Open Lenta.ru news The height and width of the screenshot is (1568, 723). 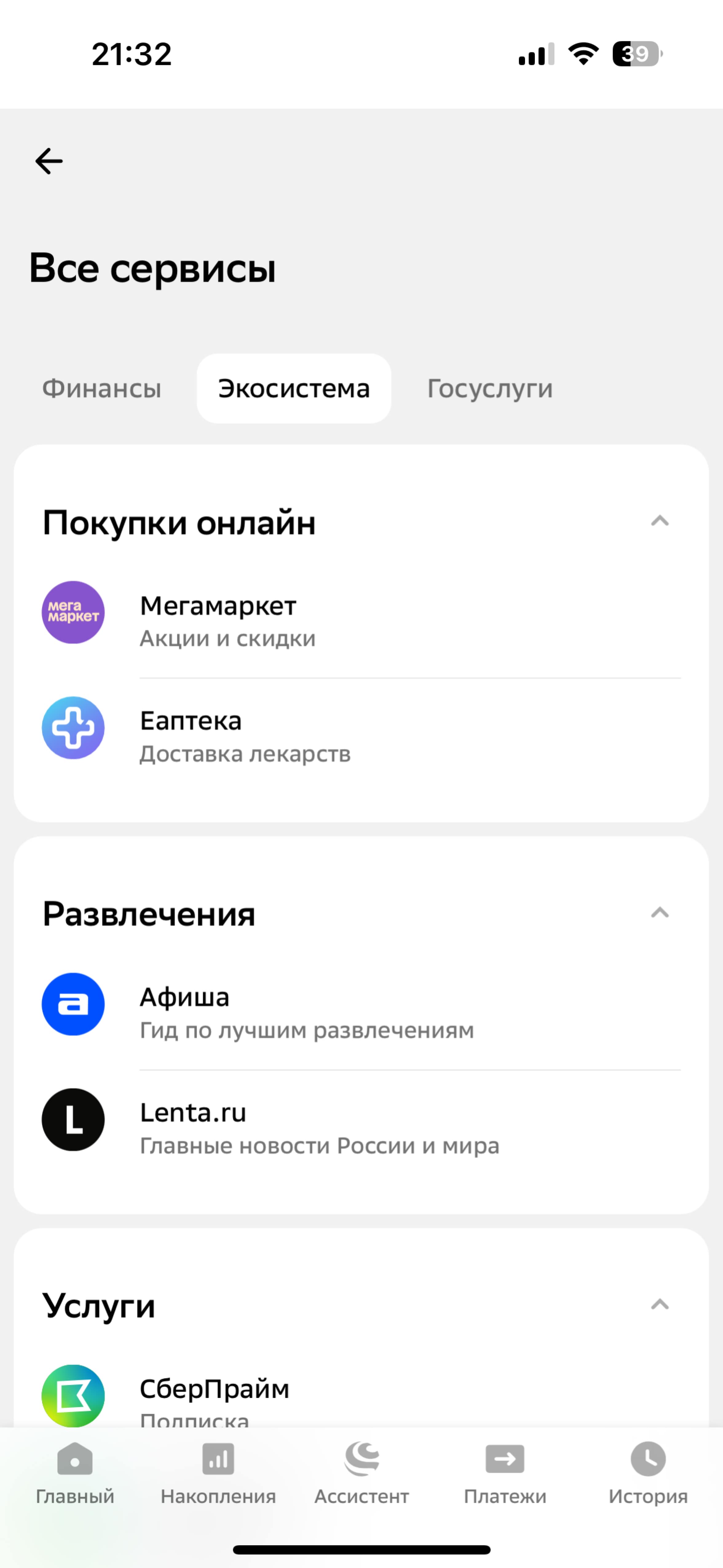point(361,1128)
